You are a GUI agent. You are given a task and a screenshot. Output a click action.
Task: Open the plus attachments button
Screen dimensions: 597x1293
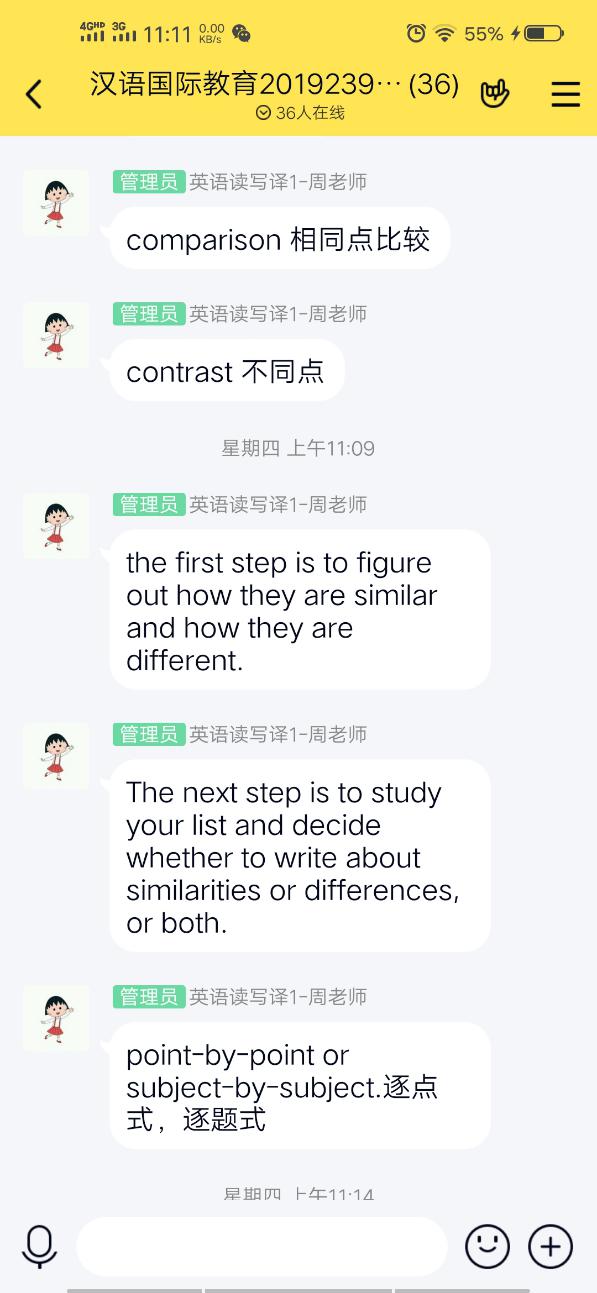[551, 1246]
